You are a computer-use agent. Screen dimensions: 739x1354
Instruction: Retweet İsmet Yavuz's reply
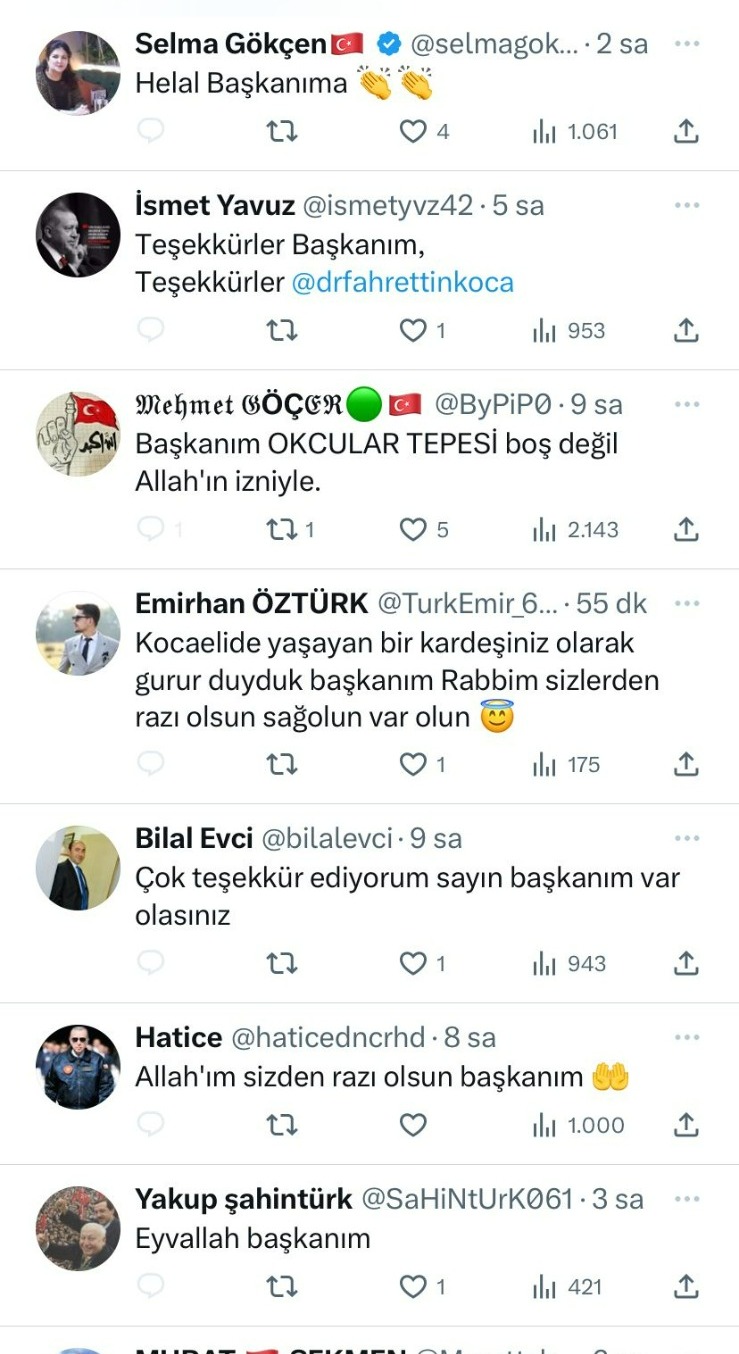[x=282, y=330]
